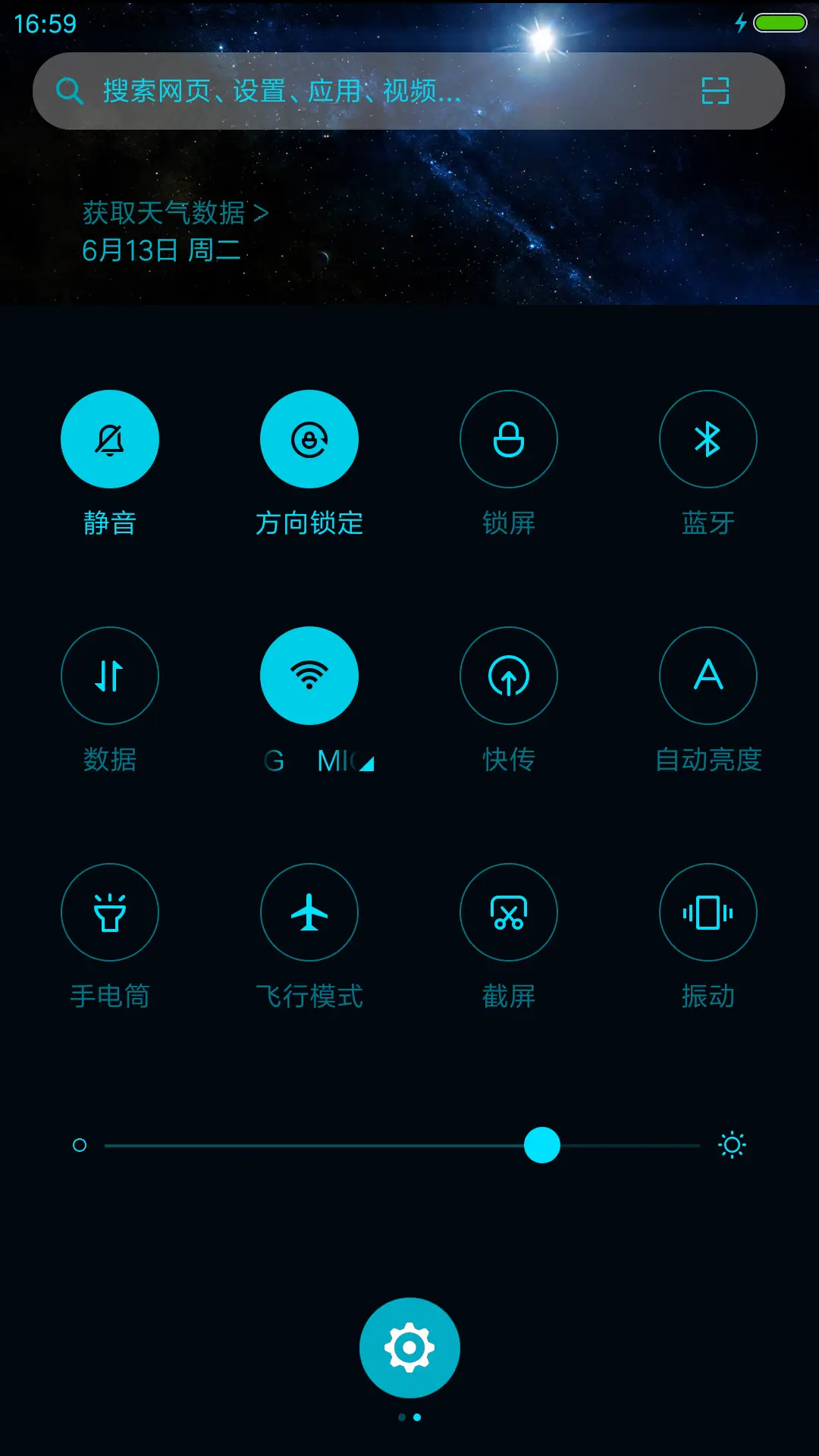Enable Bluetooth 蓝牙
819x1456 pixels.
708,439
